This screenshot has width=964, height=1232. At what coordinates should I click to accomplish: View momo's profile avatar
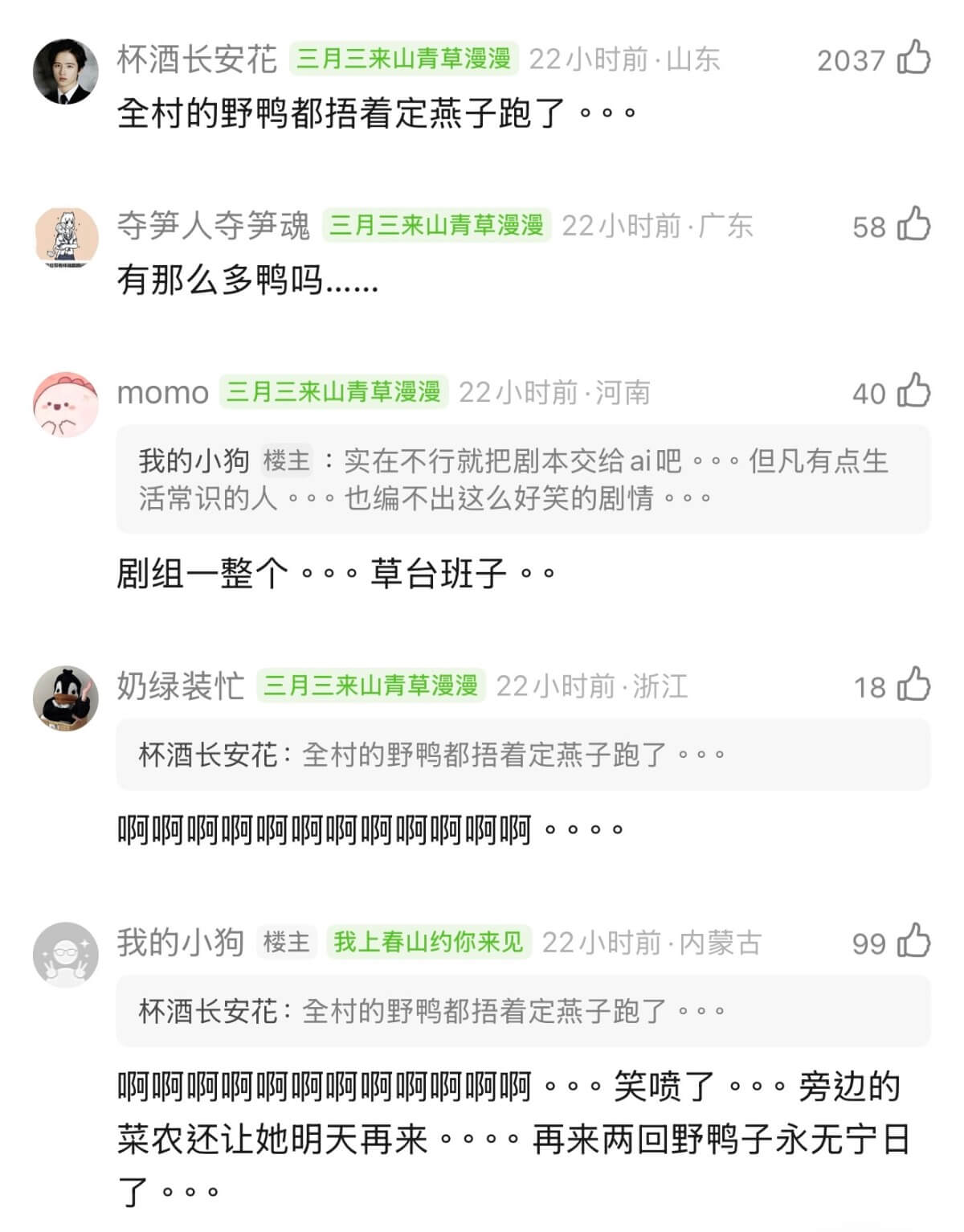pos(65,404)
